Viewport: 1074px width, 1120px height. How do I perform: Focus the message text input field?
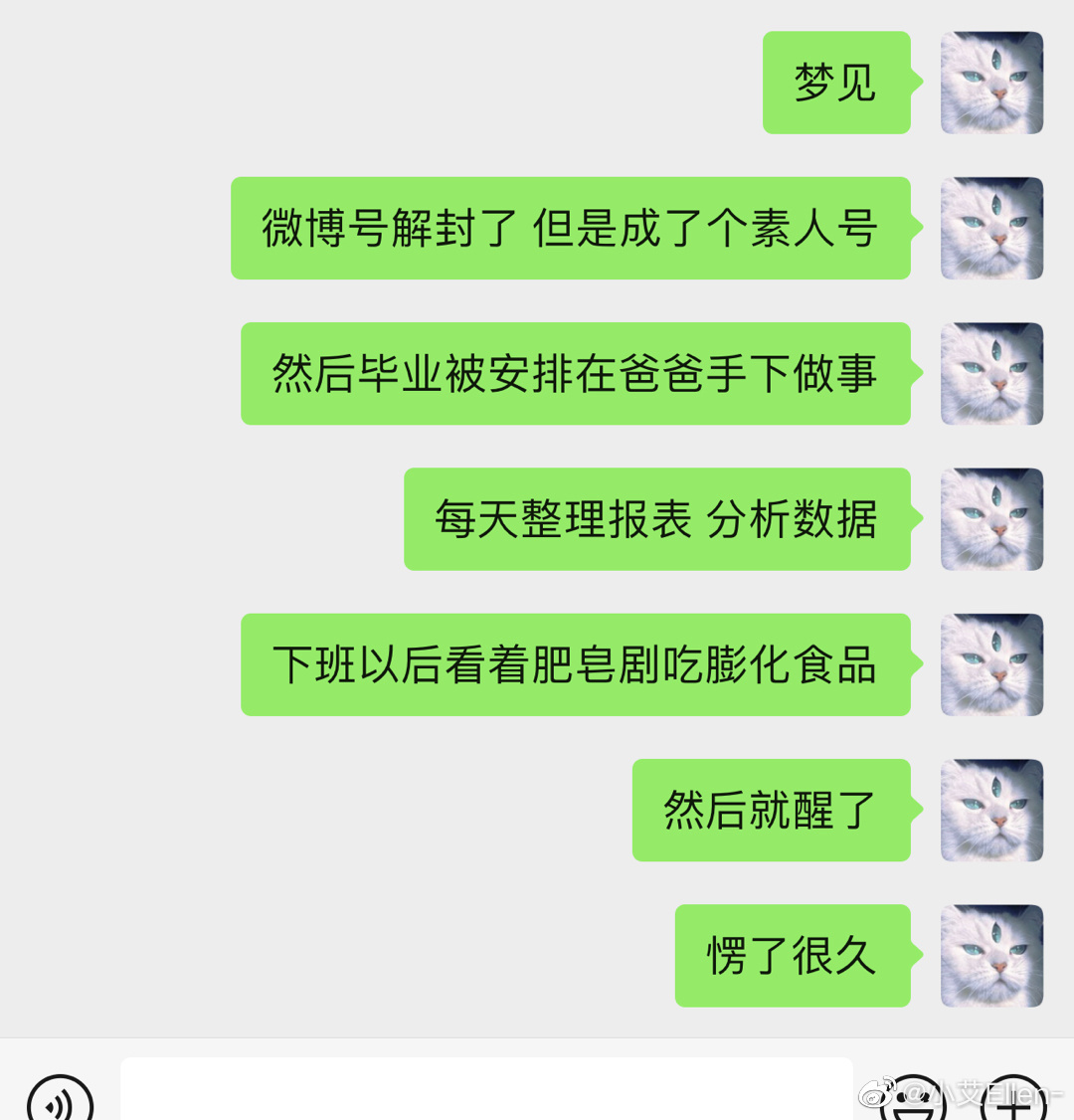(486, 1090)
